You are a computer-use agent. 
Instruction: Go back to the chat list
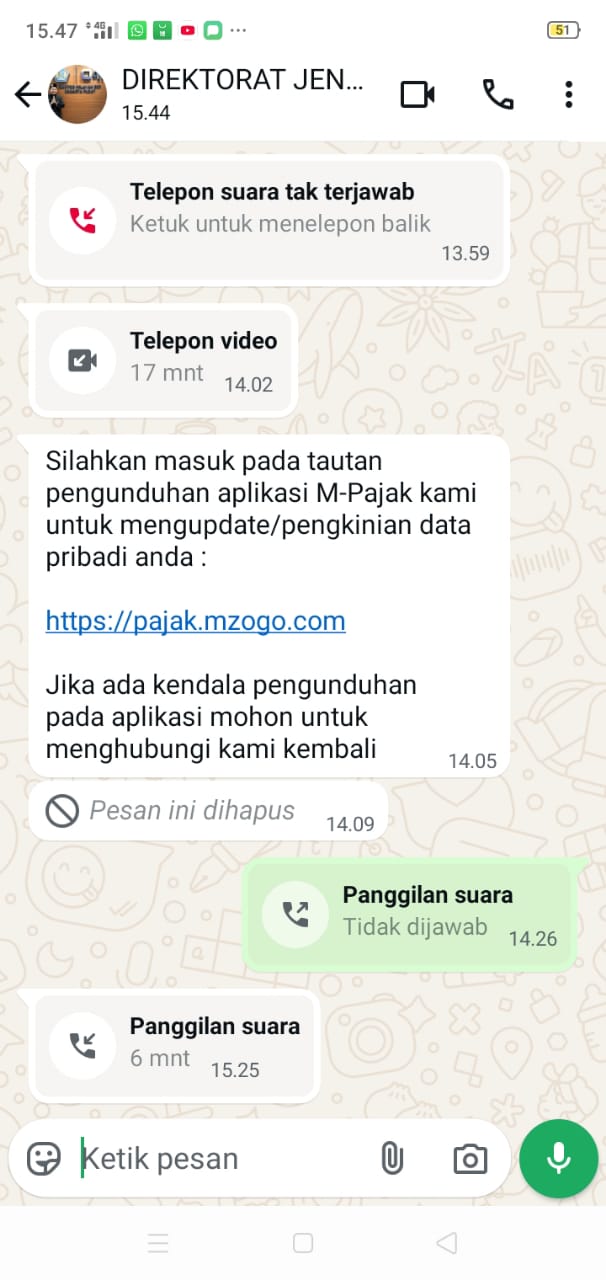point(27,95)
